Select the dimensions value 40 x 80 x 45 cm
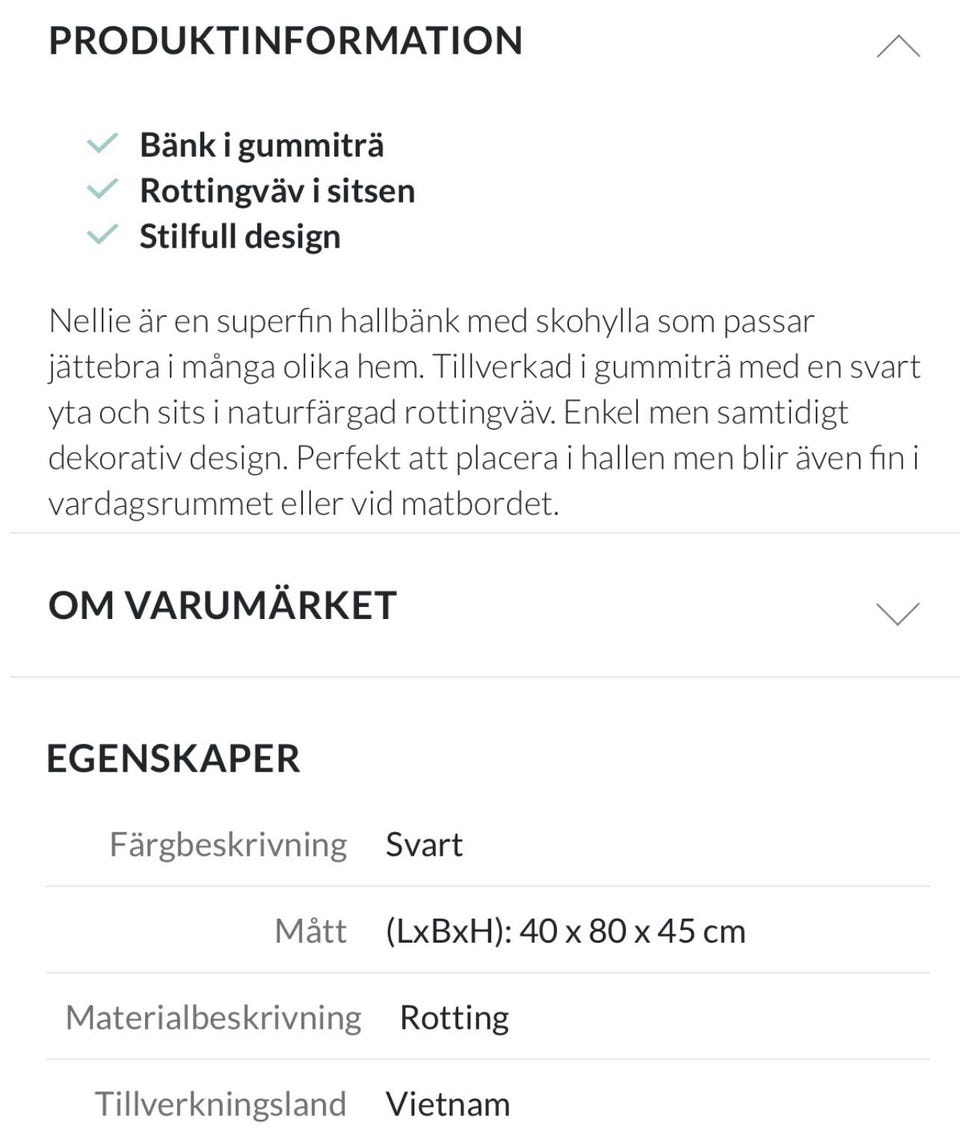Screen dimensions: 960x1143 [x=565, y=930]
